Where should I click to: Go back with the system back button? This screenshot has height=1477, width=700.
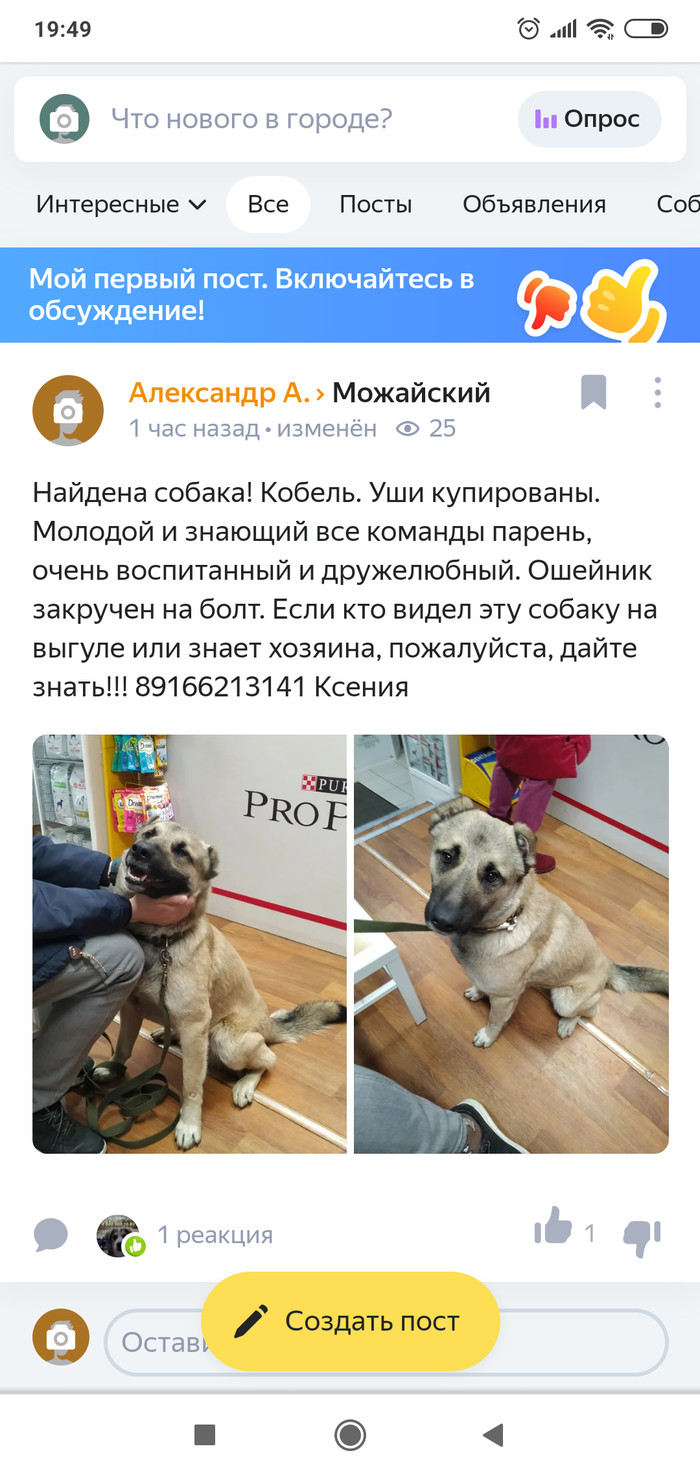pos(493,1436)
